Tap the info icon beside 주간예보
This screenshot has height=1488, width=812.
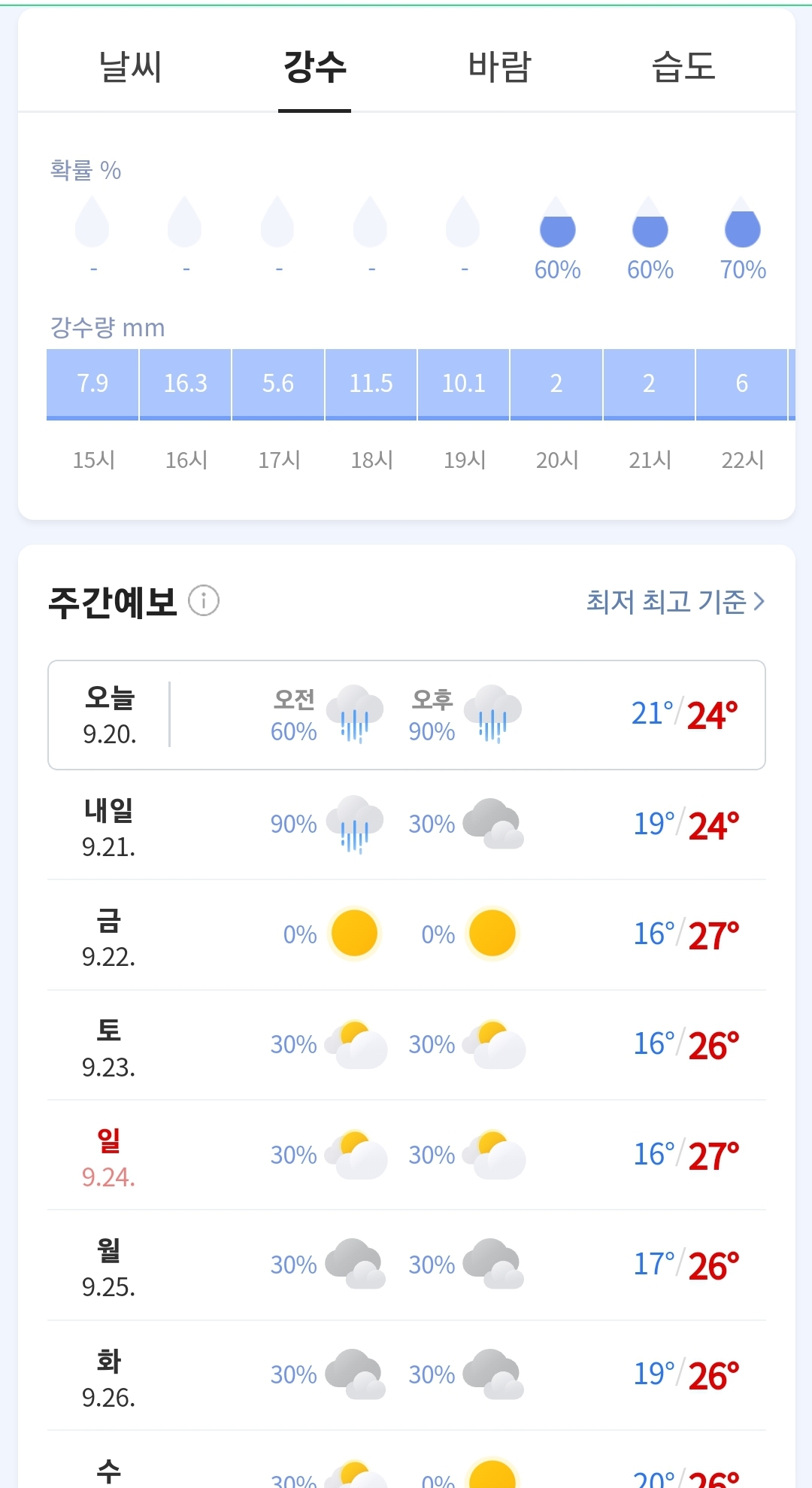tap(204, 601)
